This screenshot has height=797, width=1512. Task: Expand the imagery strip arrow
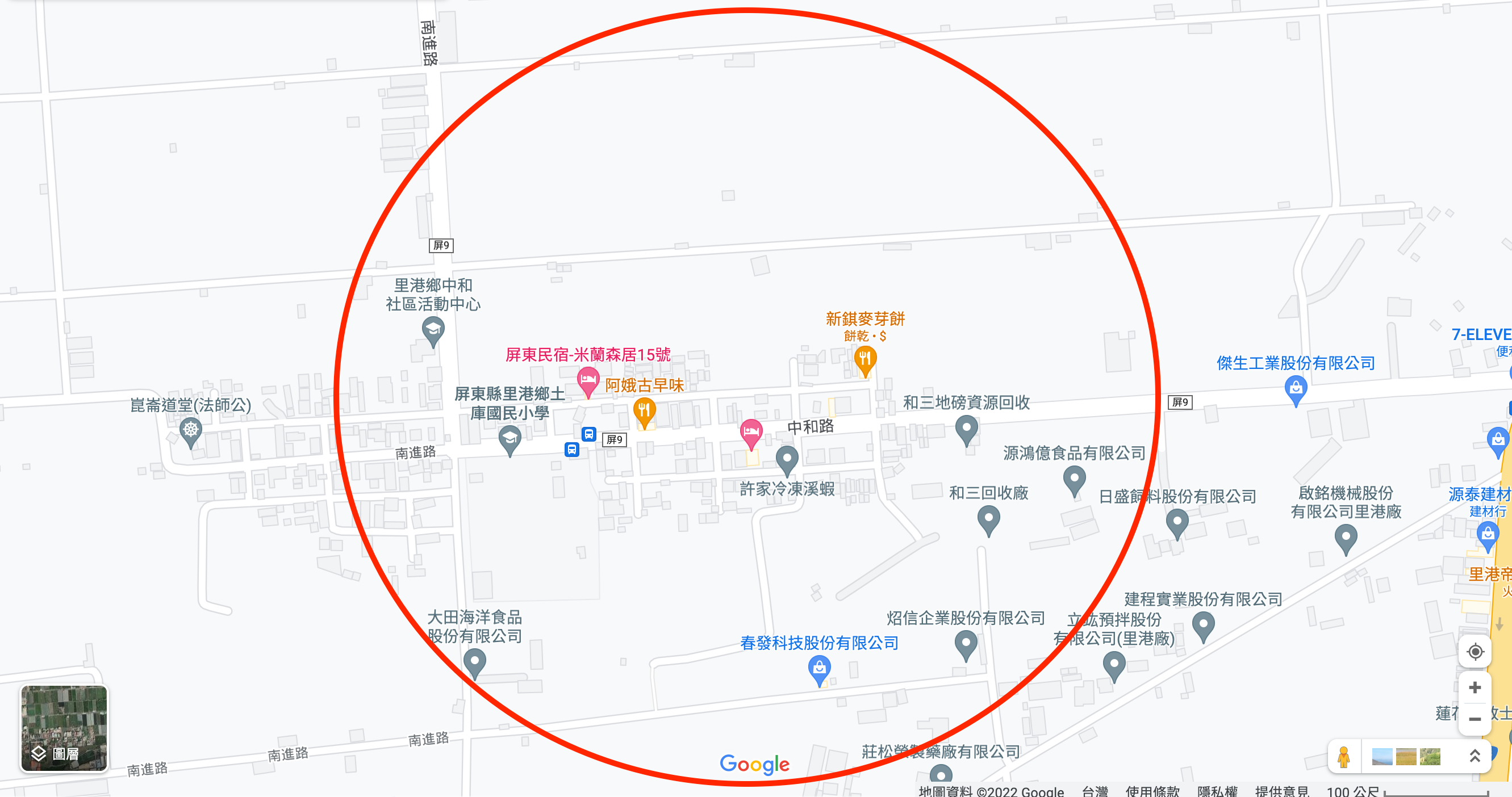click(1475, 757)
